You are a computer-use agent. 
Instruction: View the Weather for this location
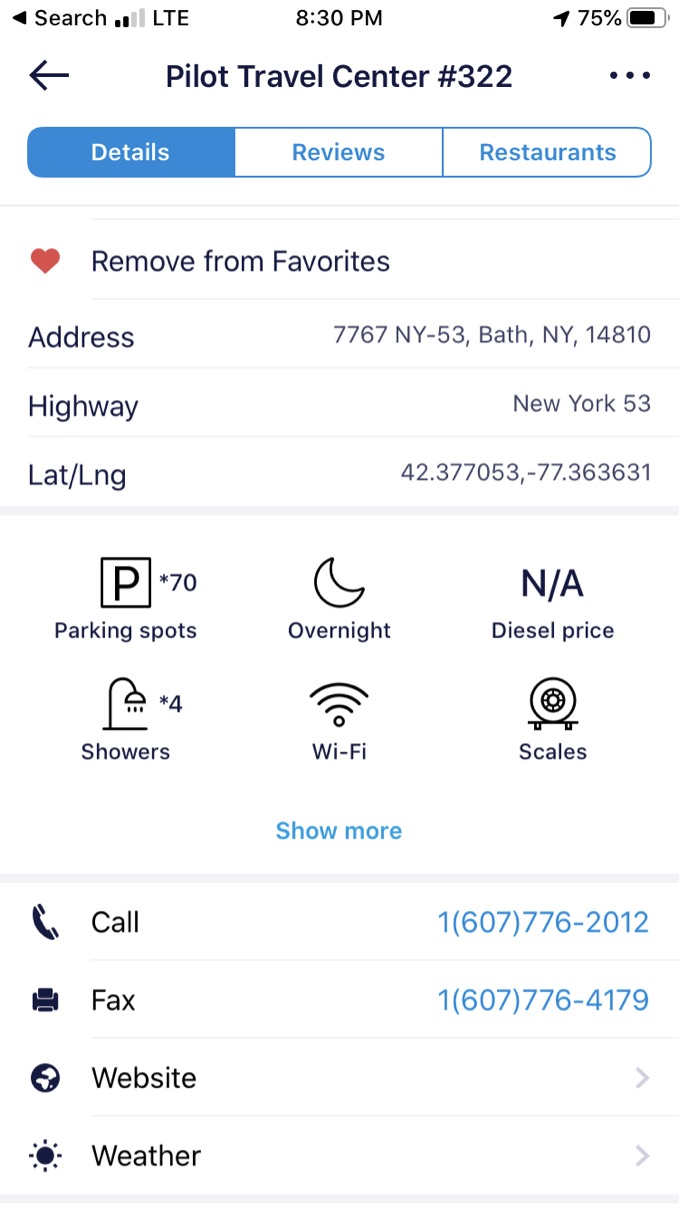tap(339, 1156)
